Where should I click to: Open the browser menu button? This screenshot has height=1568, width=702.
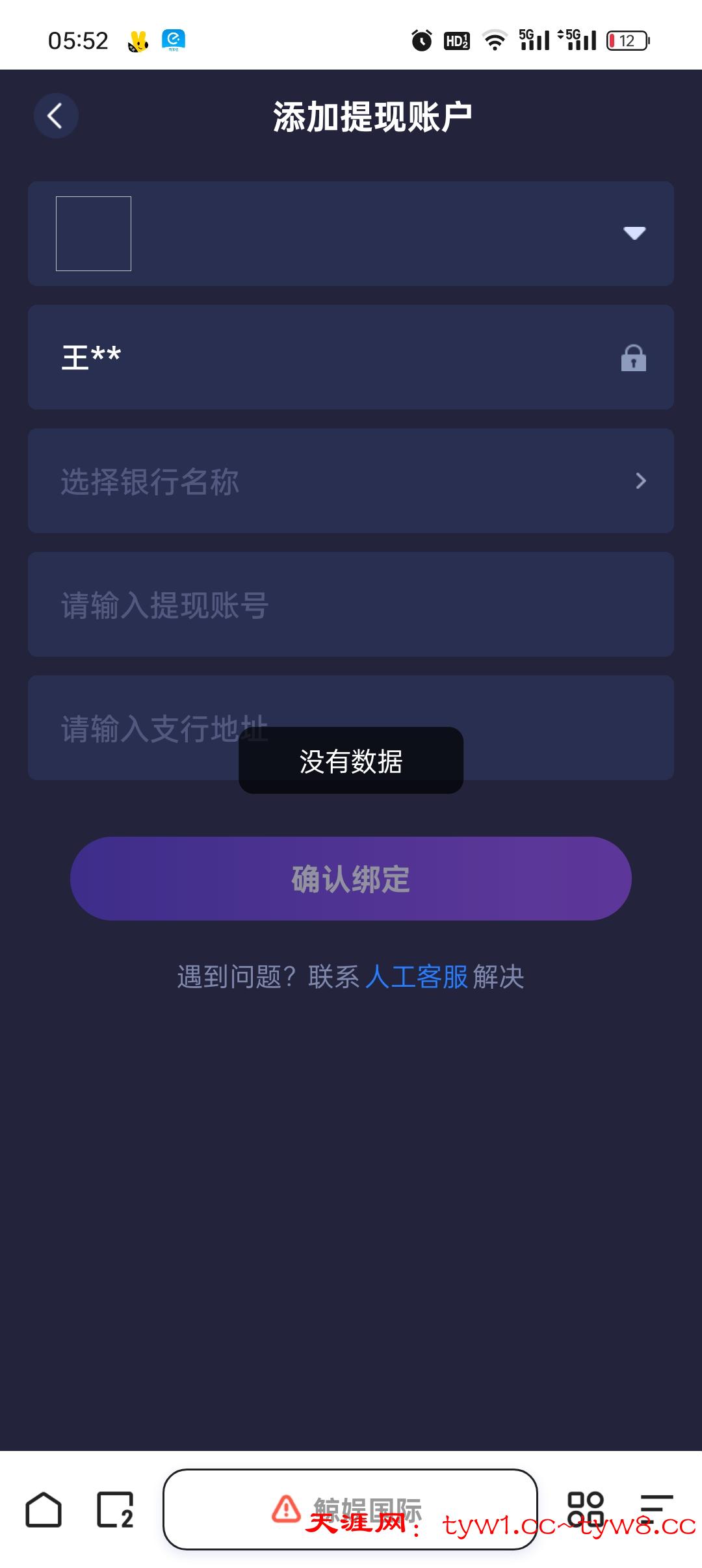[655, 1509]
